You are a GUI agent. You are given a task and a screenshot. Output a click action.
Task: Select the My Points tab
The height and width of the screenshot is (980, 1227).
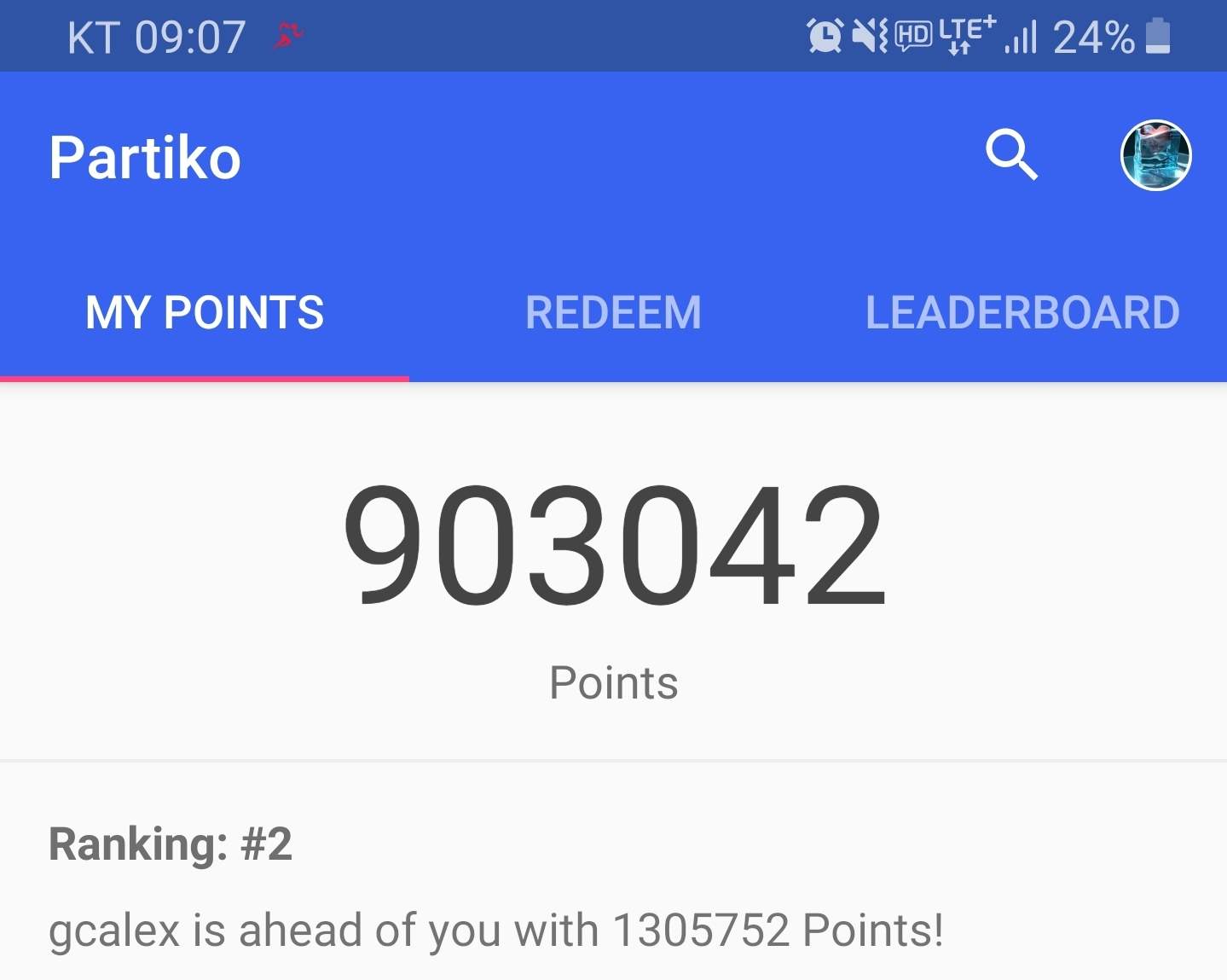click(x=205, y=312)
